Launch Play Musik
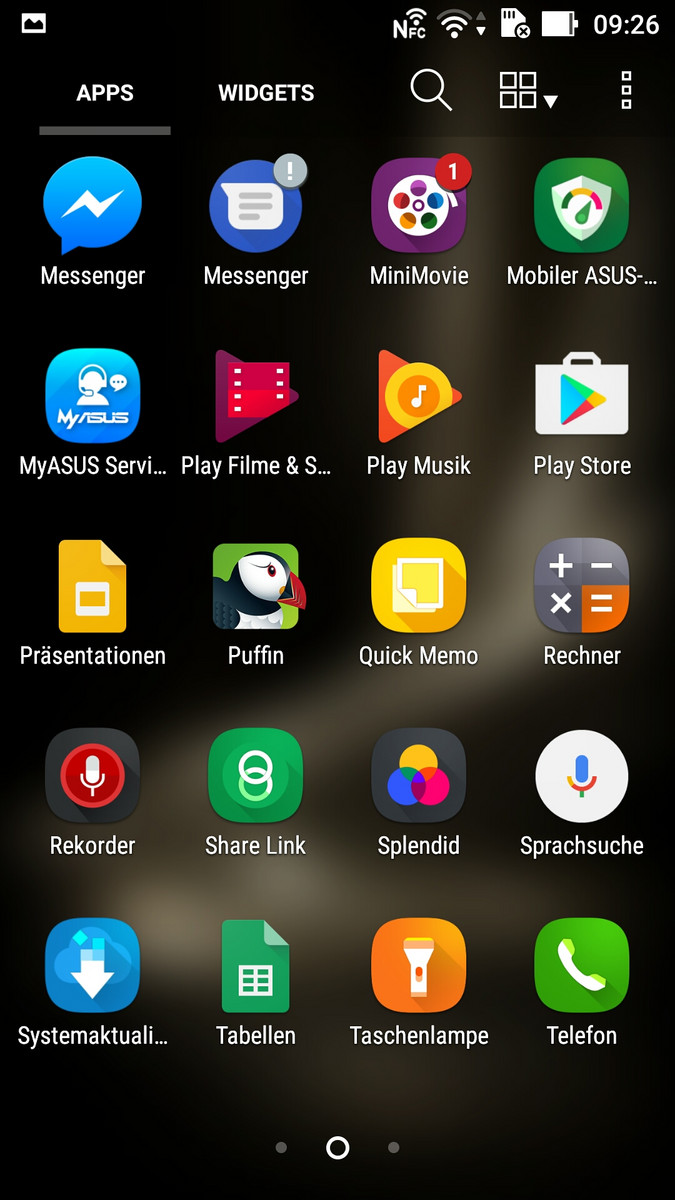The image size is (675, 1200). click(x=418, y=396)
